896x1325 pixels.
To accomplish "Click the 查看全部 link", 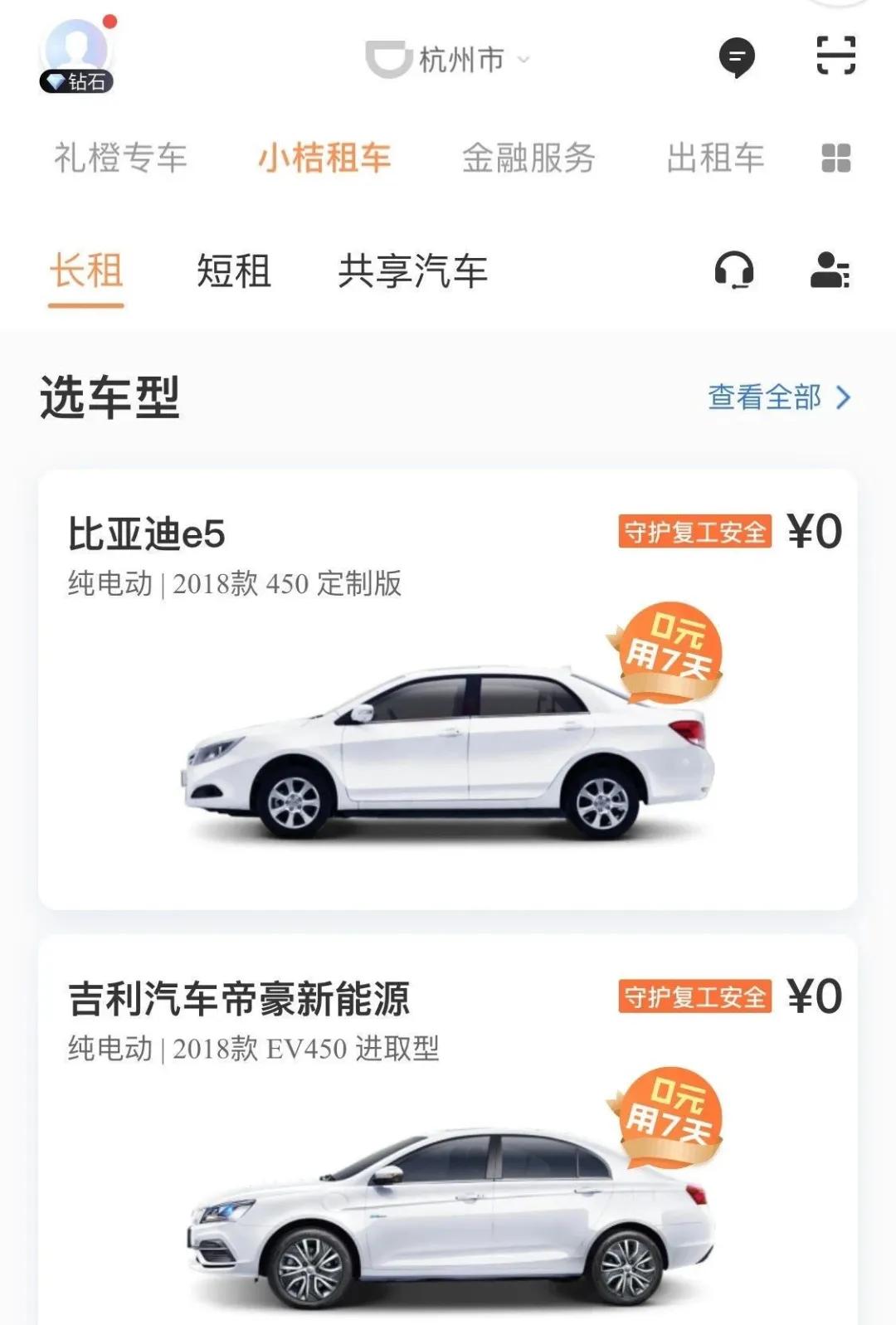I will point(767,399).
